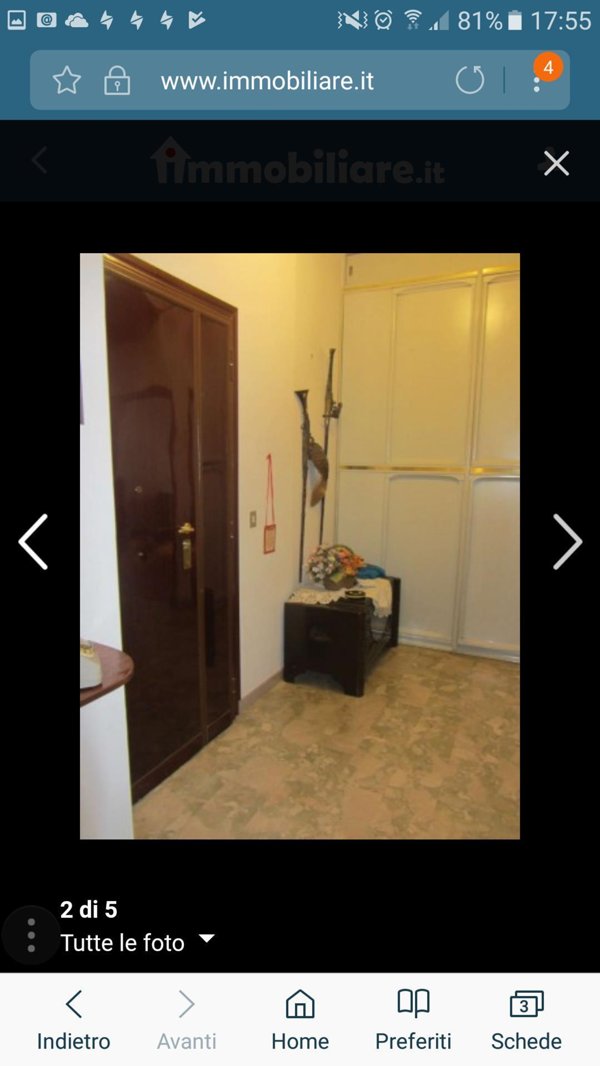Tap the www.immobiliare.it address bar
This screenshot has height=1066, width=600.
(267, 81)
